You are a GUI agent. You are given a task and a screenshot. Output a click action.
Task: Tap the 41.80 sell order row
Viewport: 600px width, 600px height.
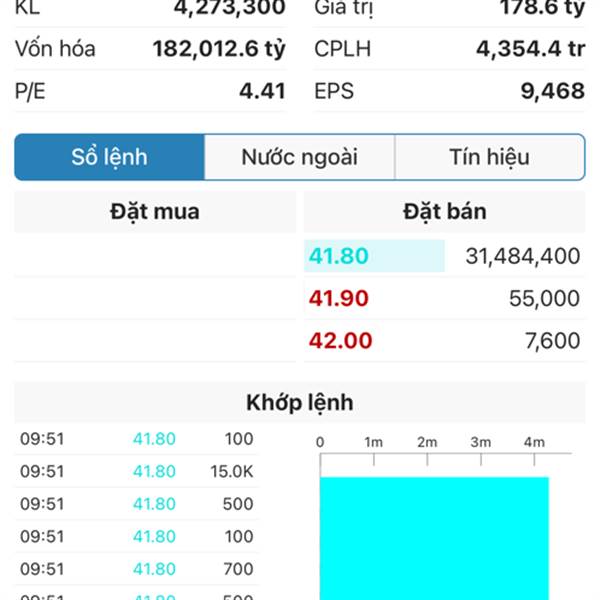443,256
